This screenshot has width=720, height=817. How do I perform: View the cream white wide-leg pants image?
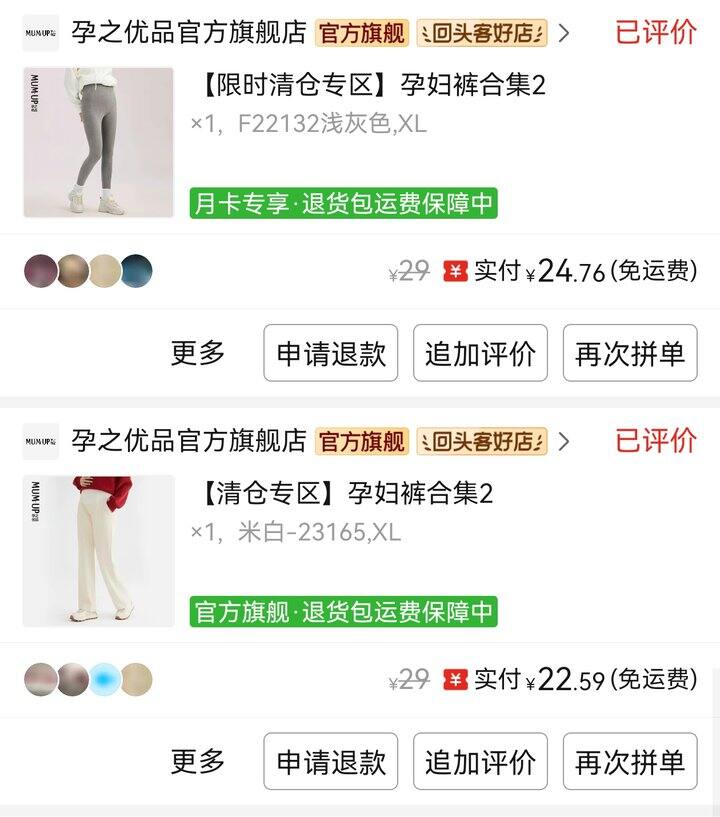pyautogui.click(x=98, y=550)
